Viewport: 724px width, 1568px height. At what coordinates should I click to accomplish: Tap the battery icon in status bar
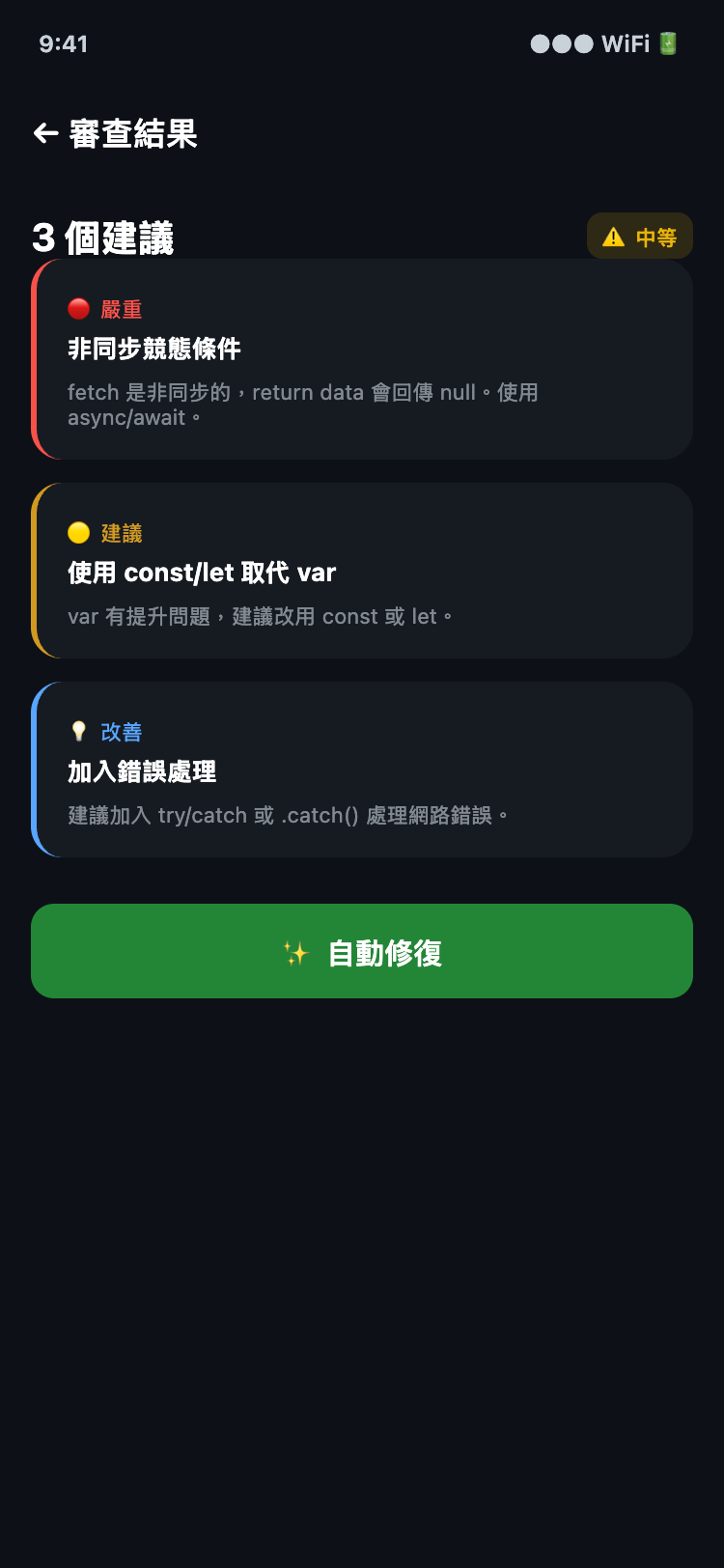click(666, 43)
